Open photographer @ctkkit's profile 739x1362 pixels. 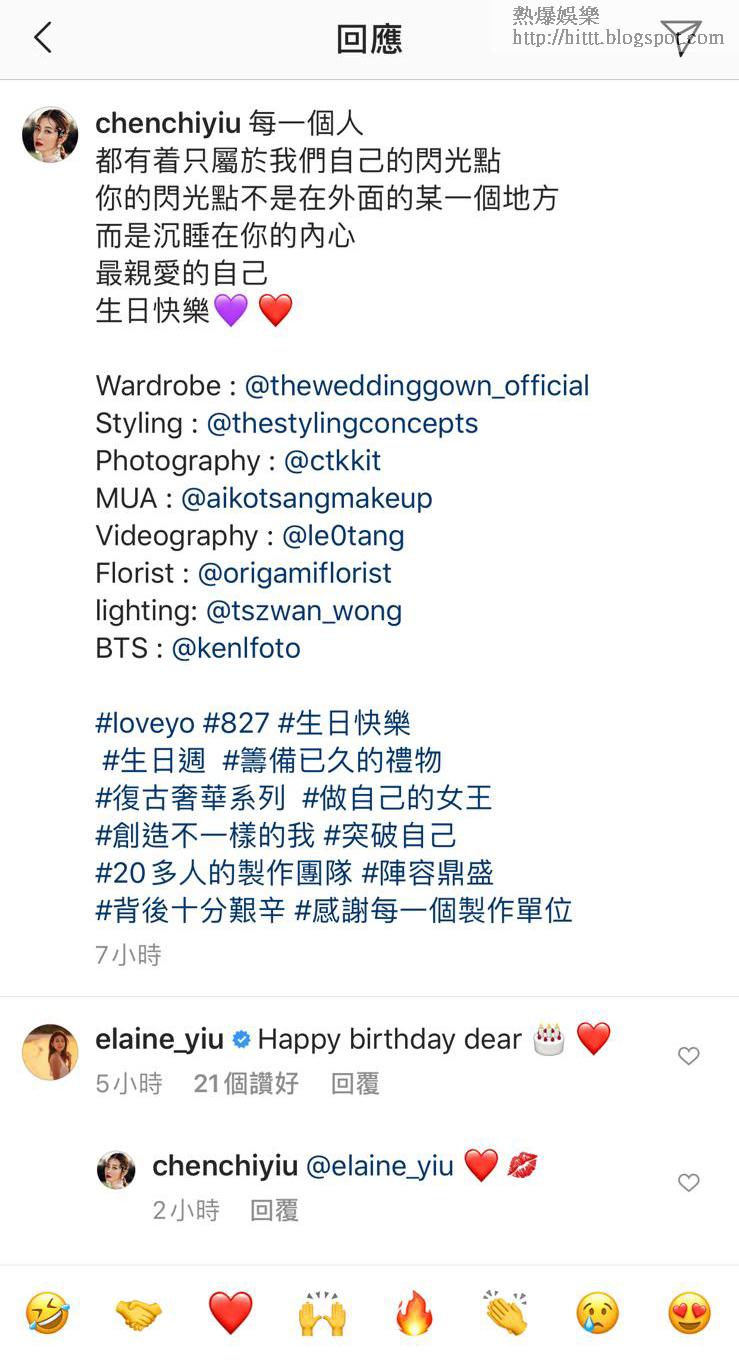(332, 461)
